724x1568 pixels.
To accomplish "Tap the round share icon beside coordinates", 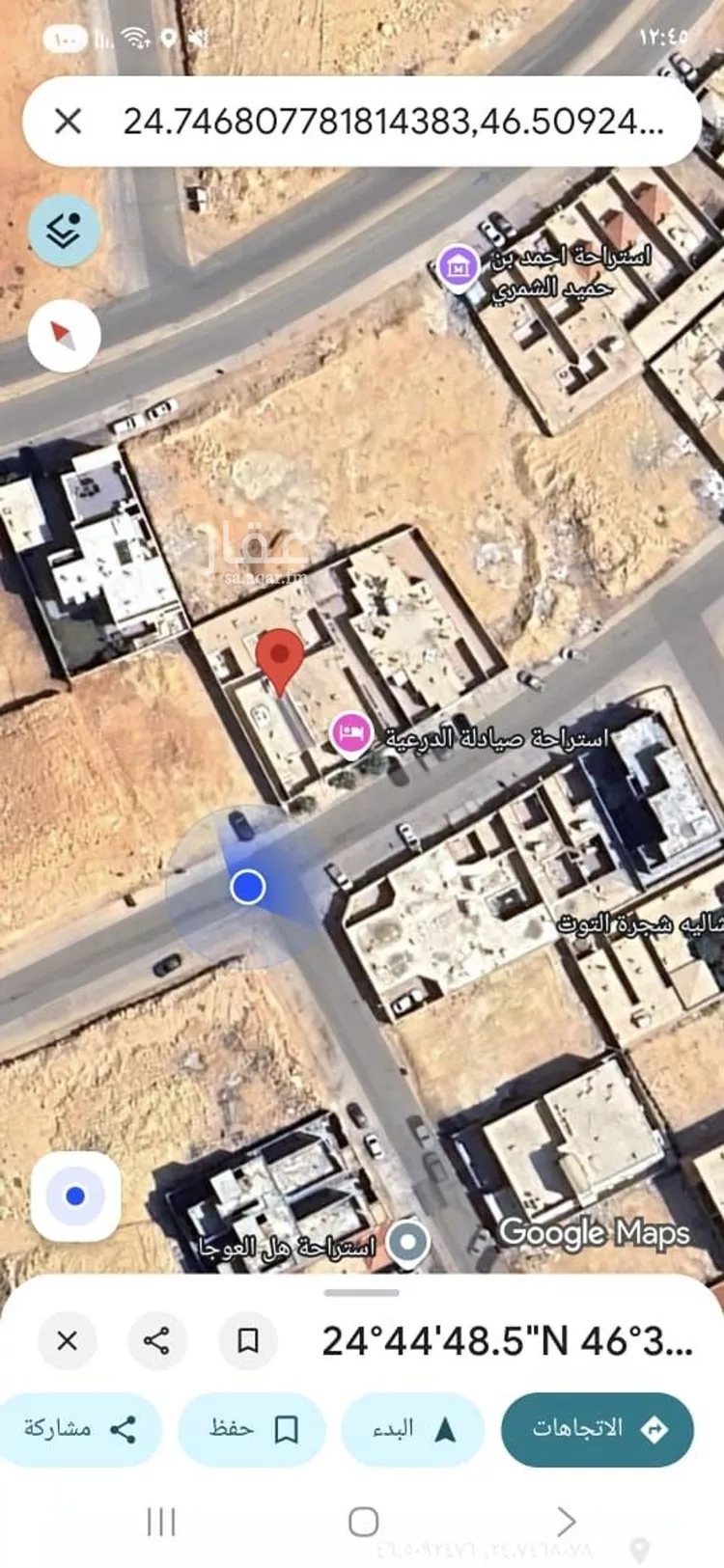I will (x=156, y=1340).
